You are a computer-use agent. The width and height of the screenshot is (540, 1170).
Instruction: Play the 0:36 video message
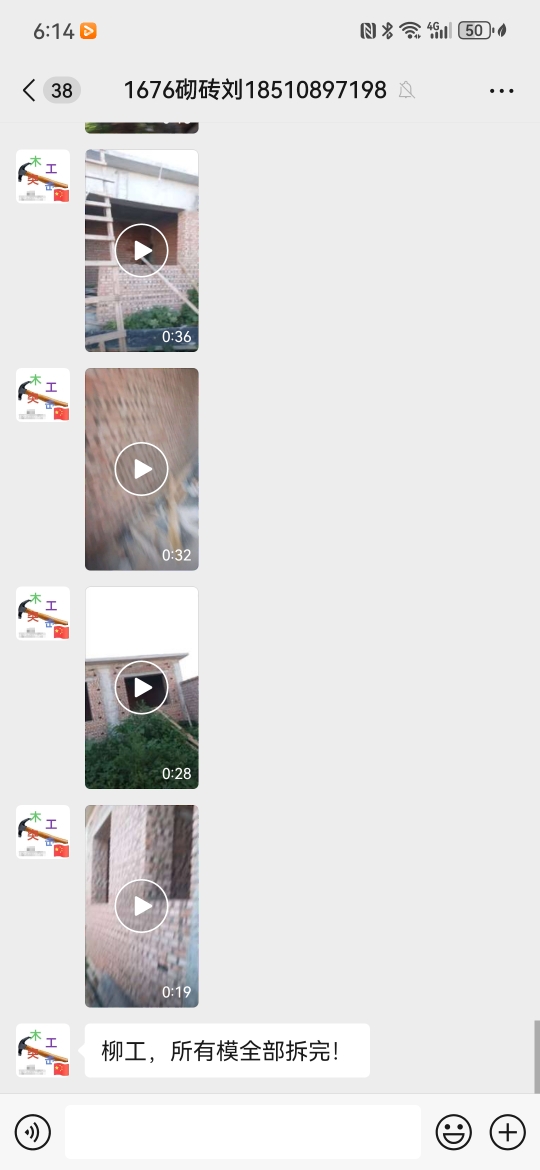[142, 251]
